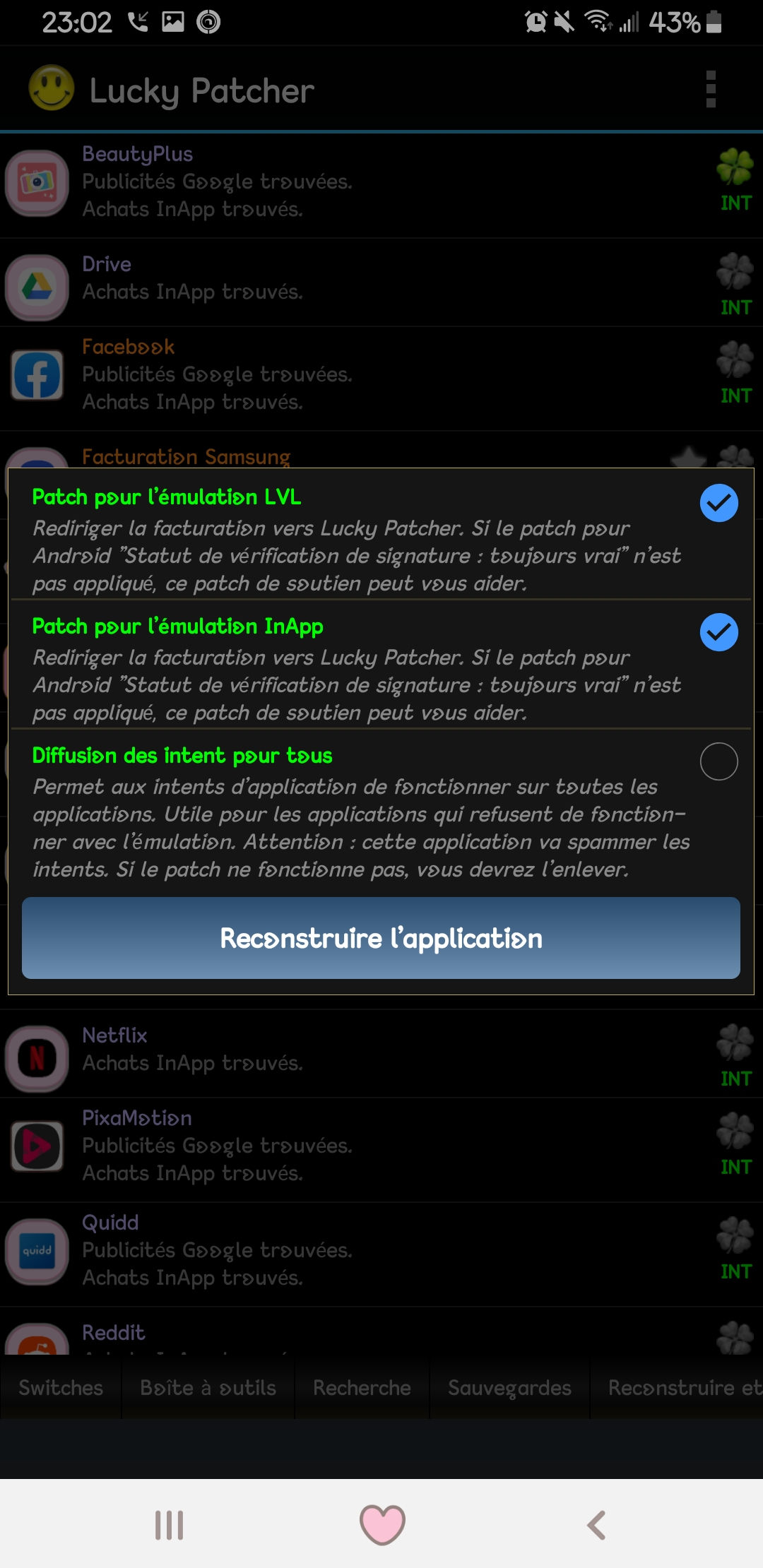Enable Diffusion des intent pour tous
The height and width of the screenshot is (1568, 763).
tap(718, 761)
